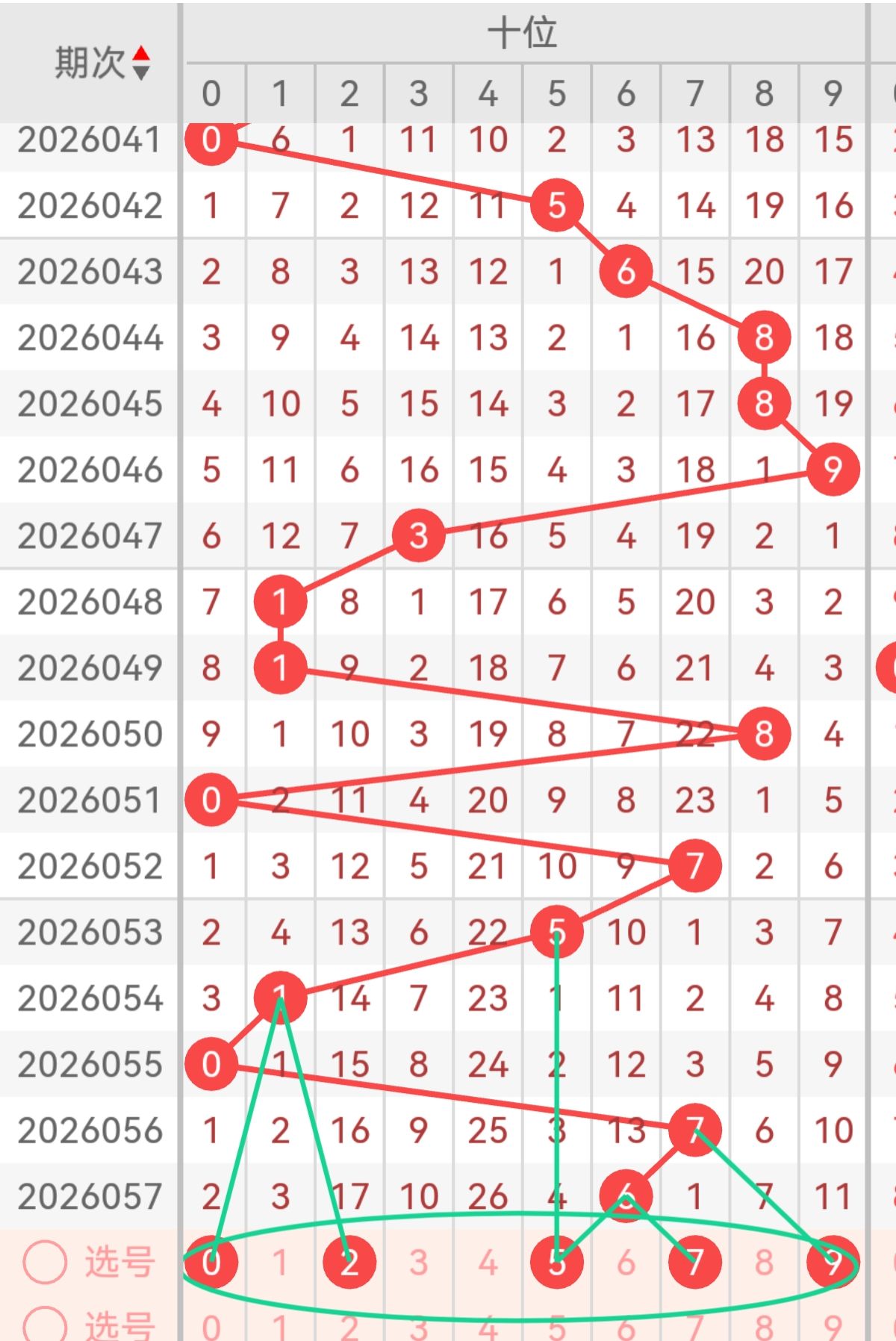896x1341 pixels.
Task: Deselect highlighted number 5 in first 选号 row
Action: (x=557, y=1263)
